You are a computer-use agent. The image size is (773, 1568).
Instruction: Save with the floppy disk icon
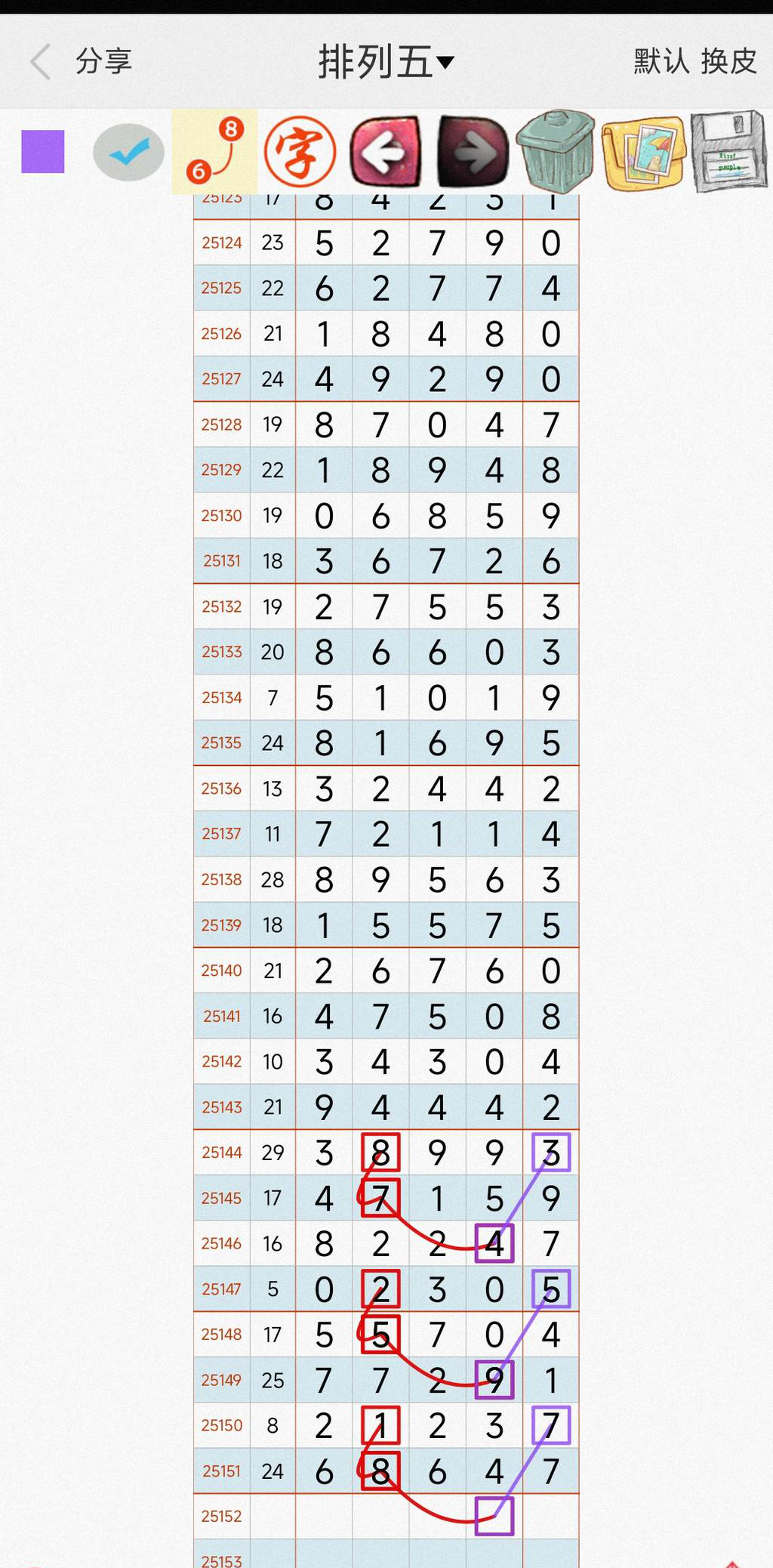click(728, 150)
